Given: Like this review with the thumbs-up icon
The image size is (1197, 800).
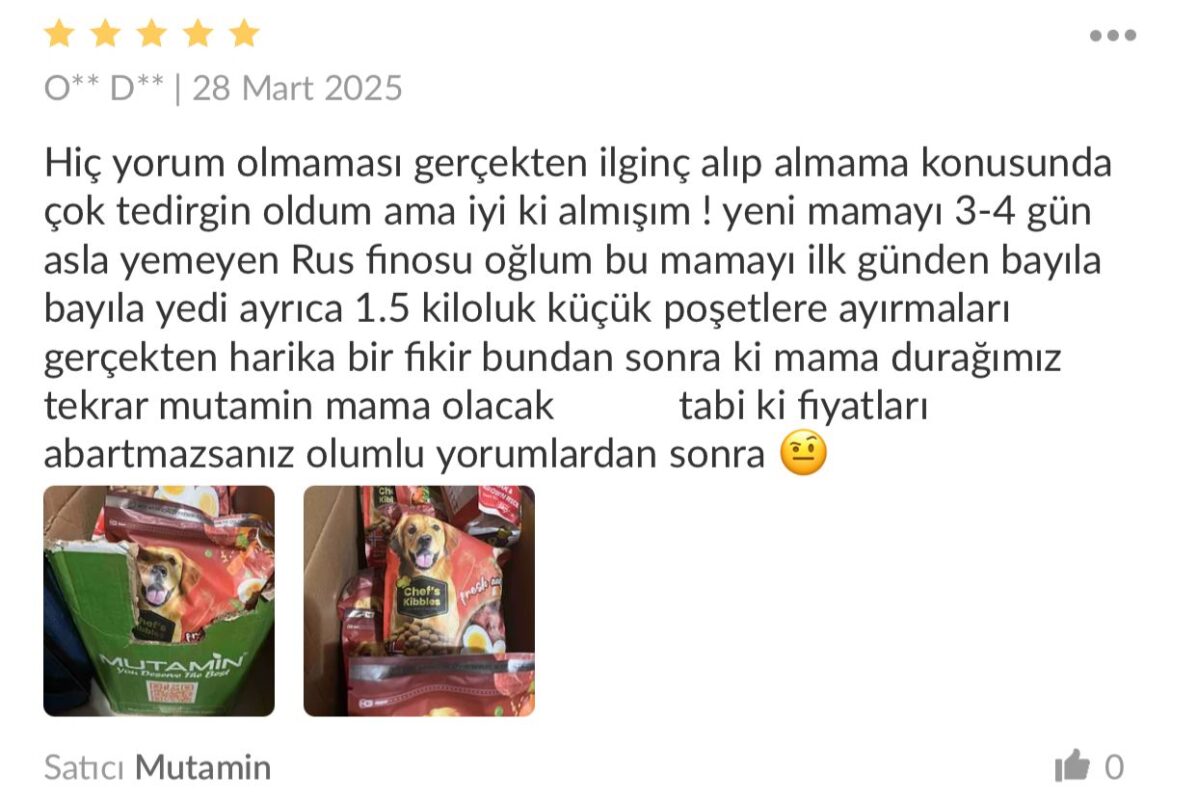Looking at the screenshot, I should point(1072,767).
